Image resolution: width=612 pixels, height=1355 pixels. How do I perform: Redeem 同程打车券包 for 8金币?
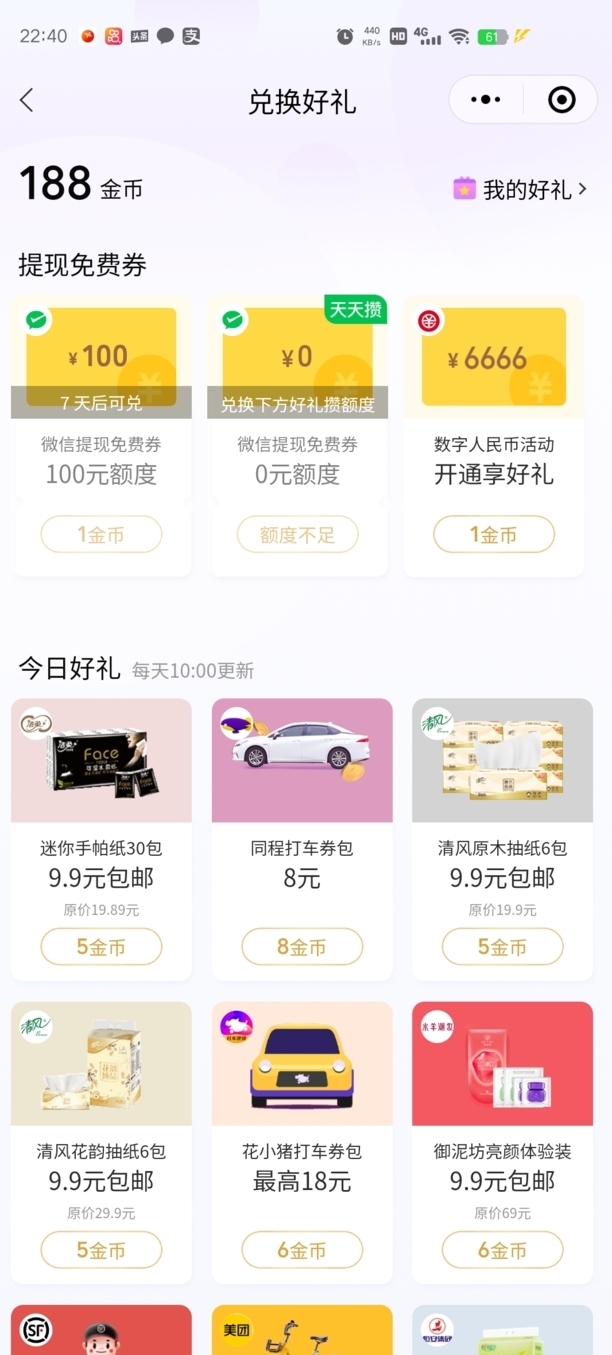302,947
